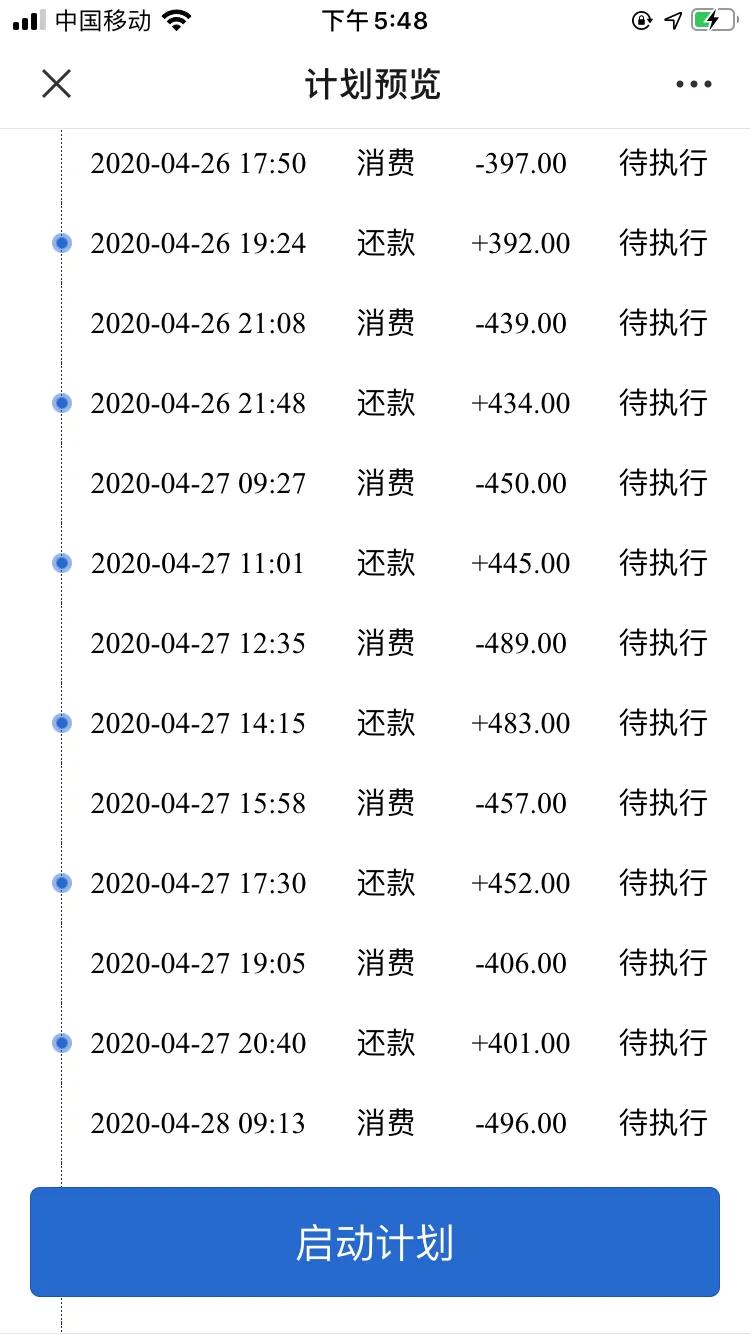Tap the battery charging icon
This screenshot has width=750, height=1334.
click(716, 18)
